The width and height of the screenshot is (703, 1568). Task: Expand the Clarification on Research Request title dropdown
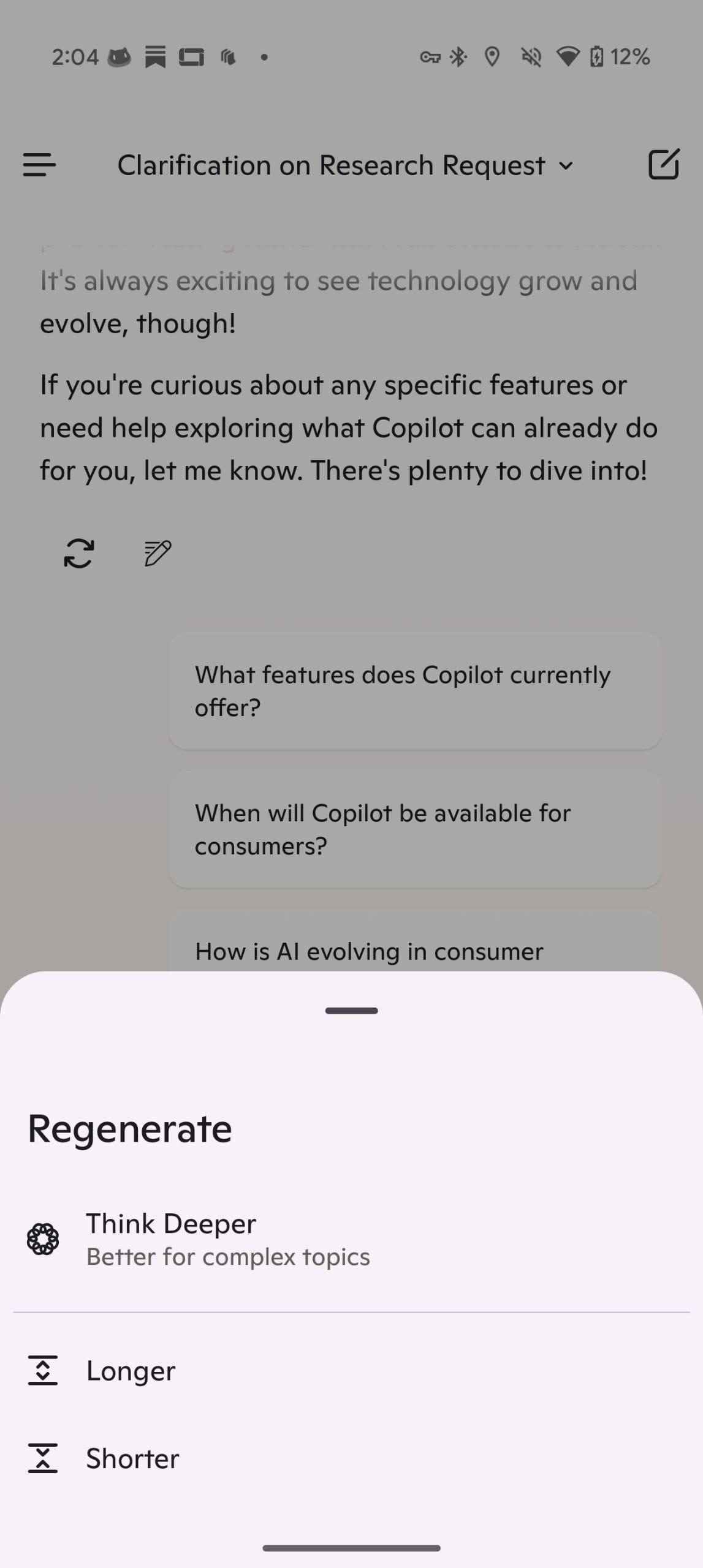click(x=345, y=165)
